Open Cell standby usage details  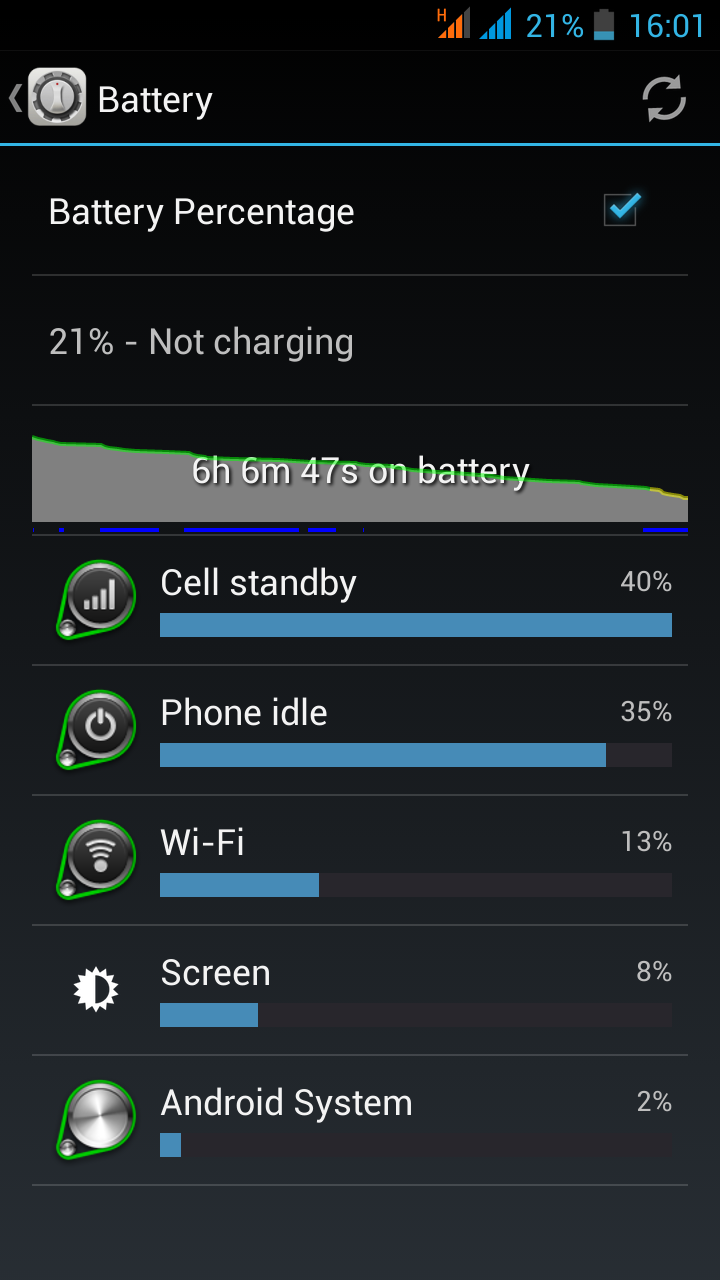click(x=360, y=600)
